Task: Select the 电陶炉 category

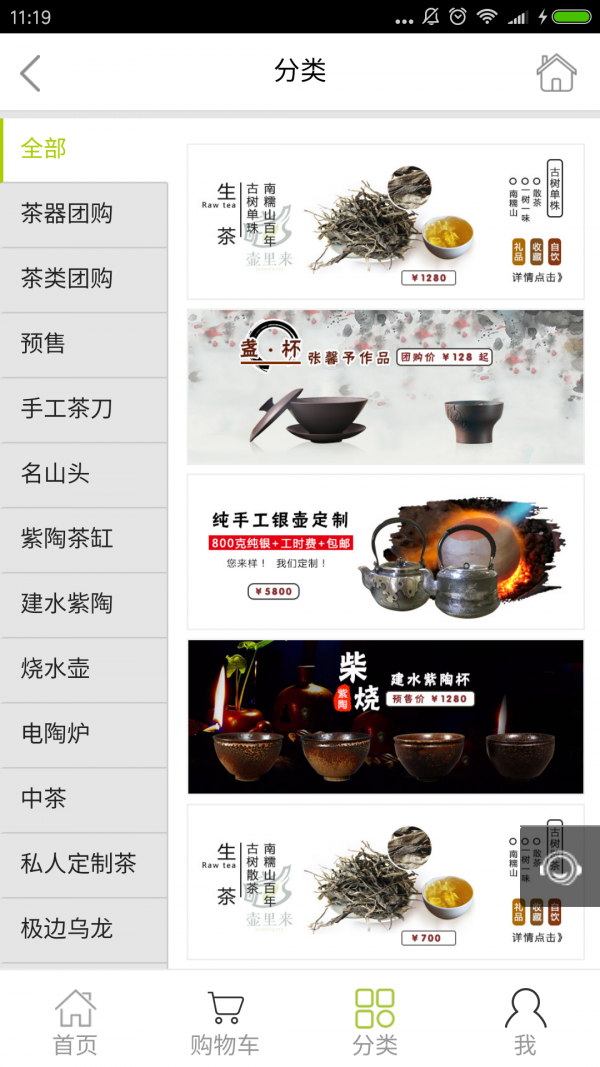Action: (x=84, y=734)
